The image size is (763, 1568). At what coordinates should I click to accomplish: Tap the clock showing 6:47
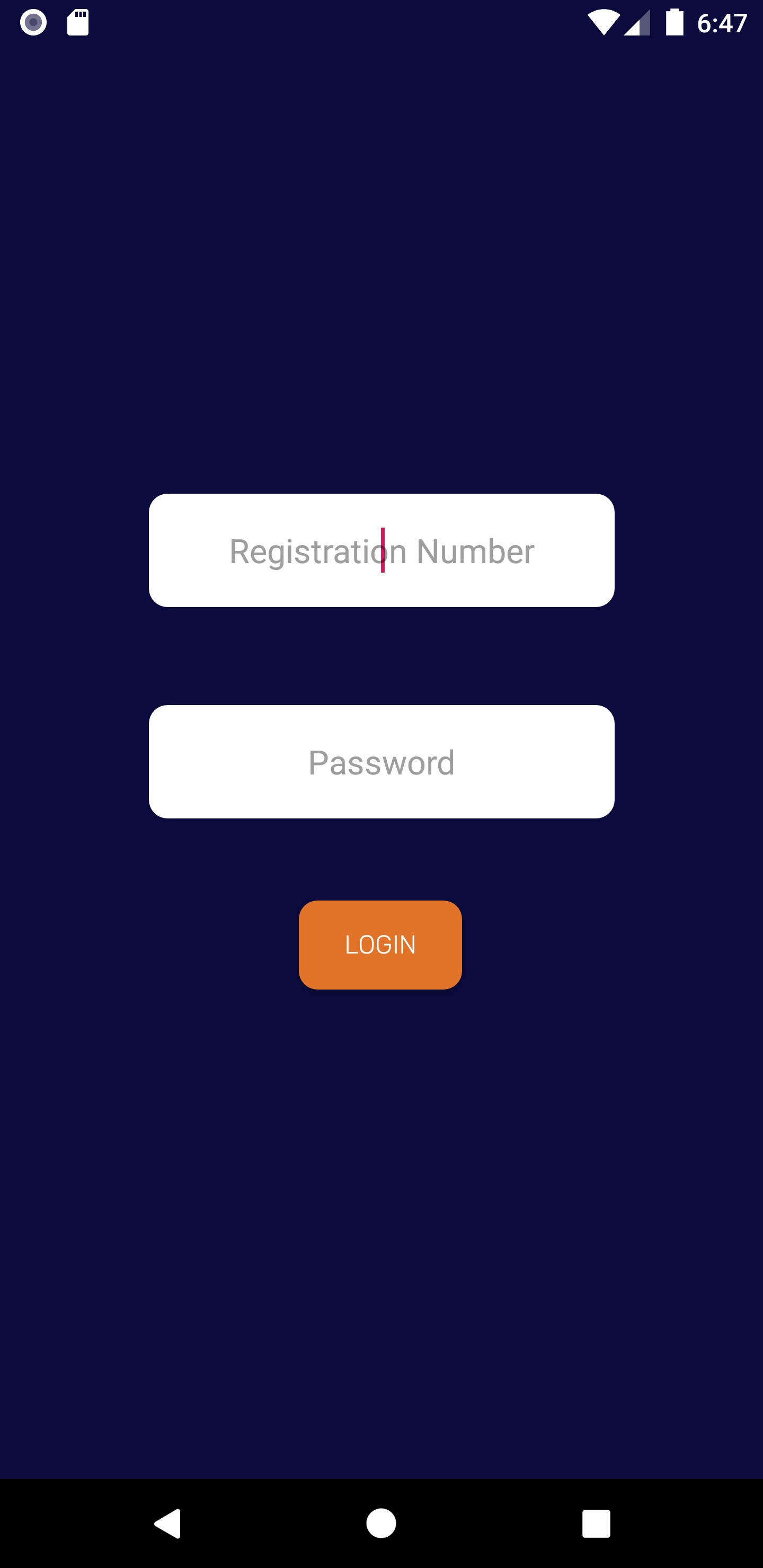point(724,23)
